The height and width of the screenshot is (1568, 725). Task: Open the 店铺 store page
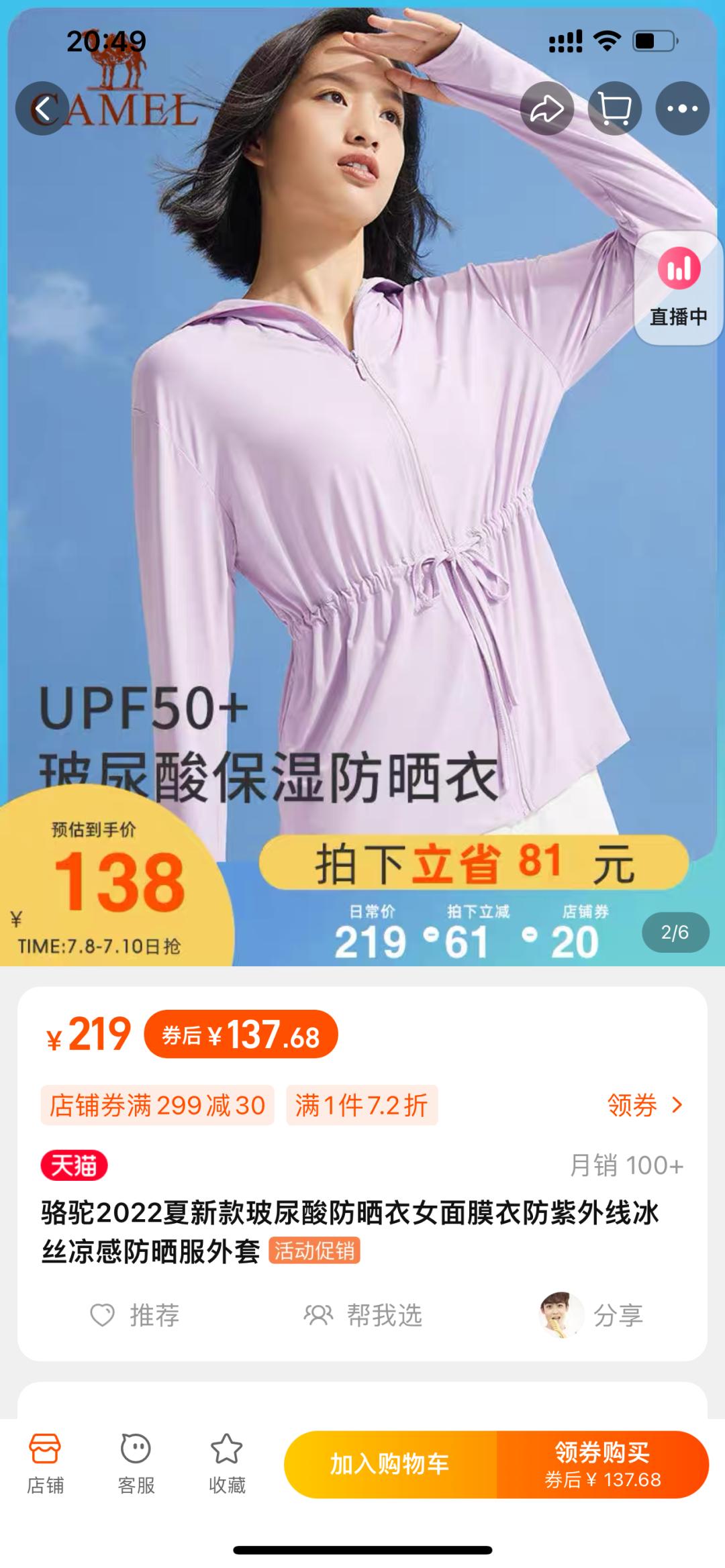click(45, 1465)
